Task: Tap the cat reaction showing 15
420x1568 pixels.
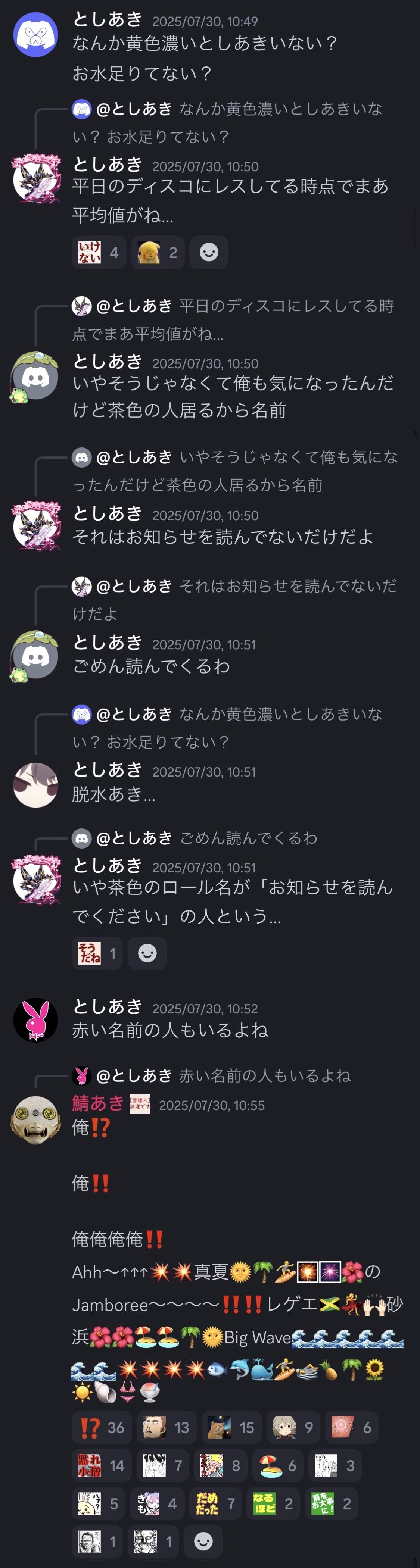Action: (x=231, y=1427)
